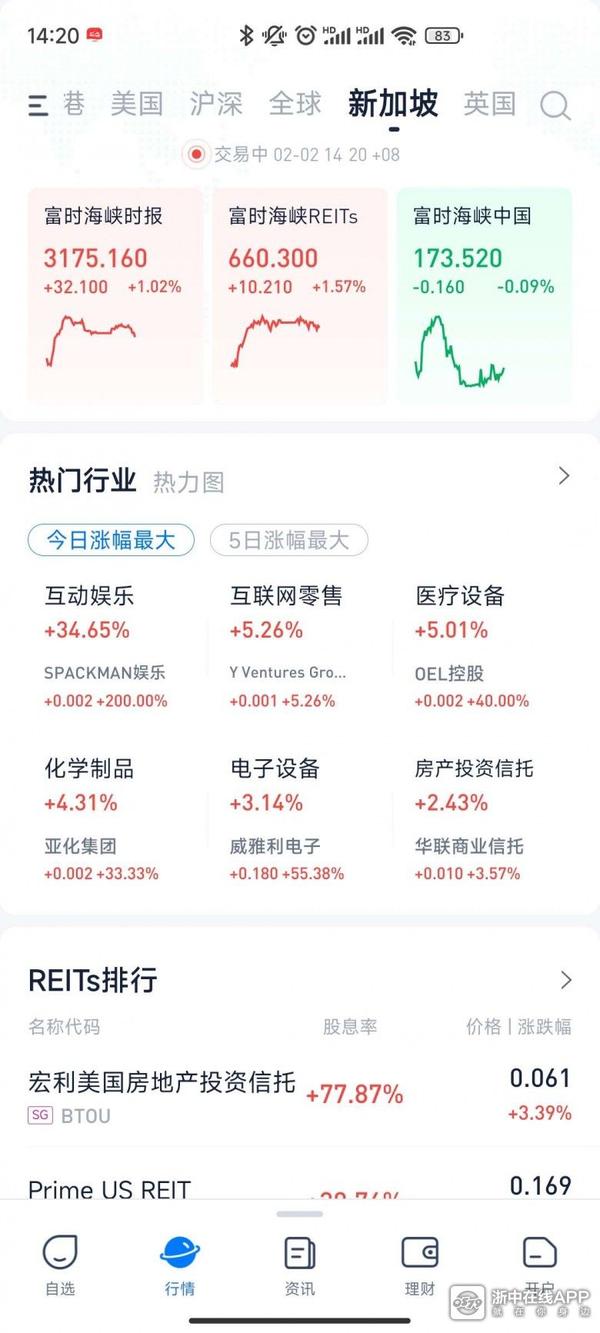Image resolution: width=600 pixels, height=1333 pixels.
Task: Open the 富时海峡时报 index card
Action: 115,295
